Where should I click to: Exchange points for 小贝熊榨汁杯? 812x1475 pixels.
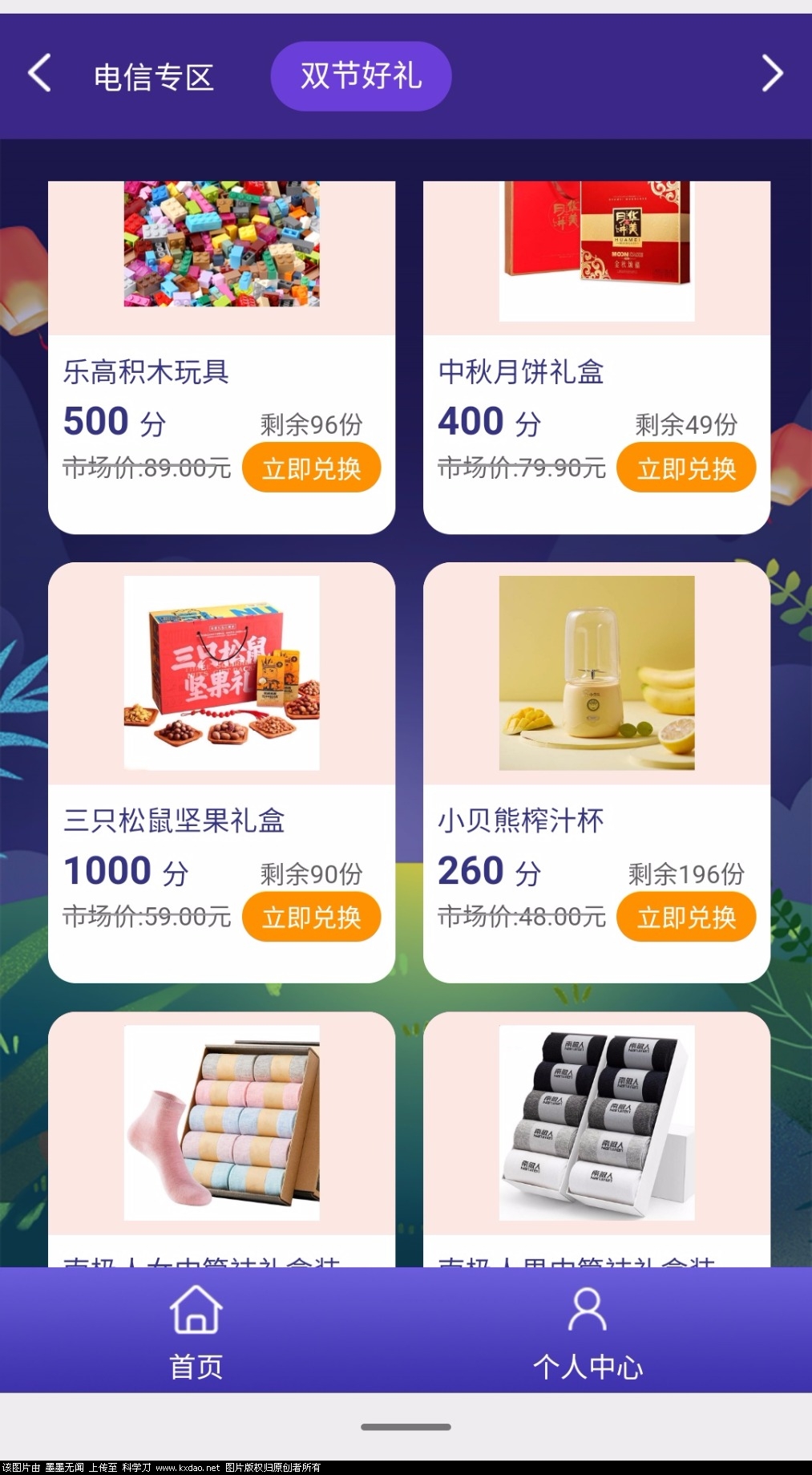tap(686, 917)
